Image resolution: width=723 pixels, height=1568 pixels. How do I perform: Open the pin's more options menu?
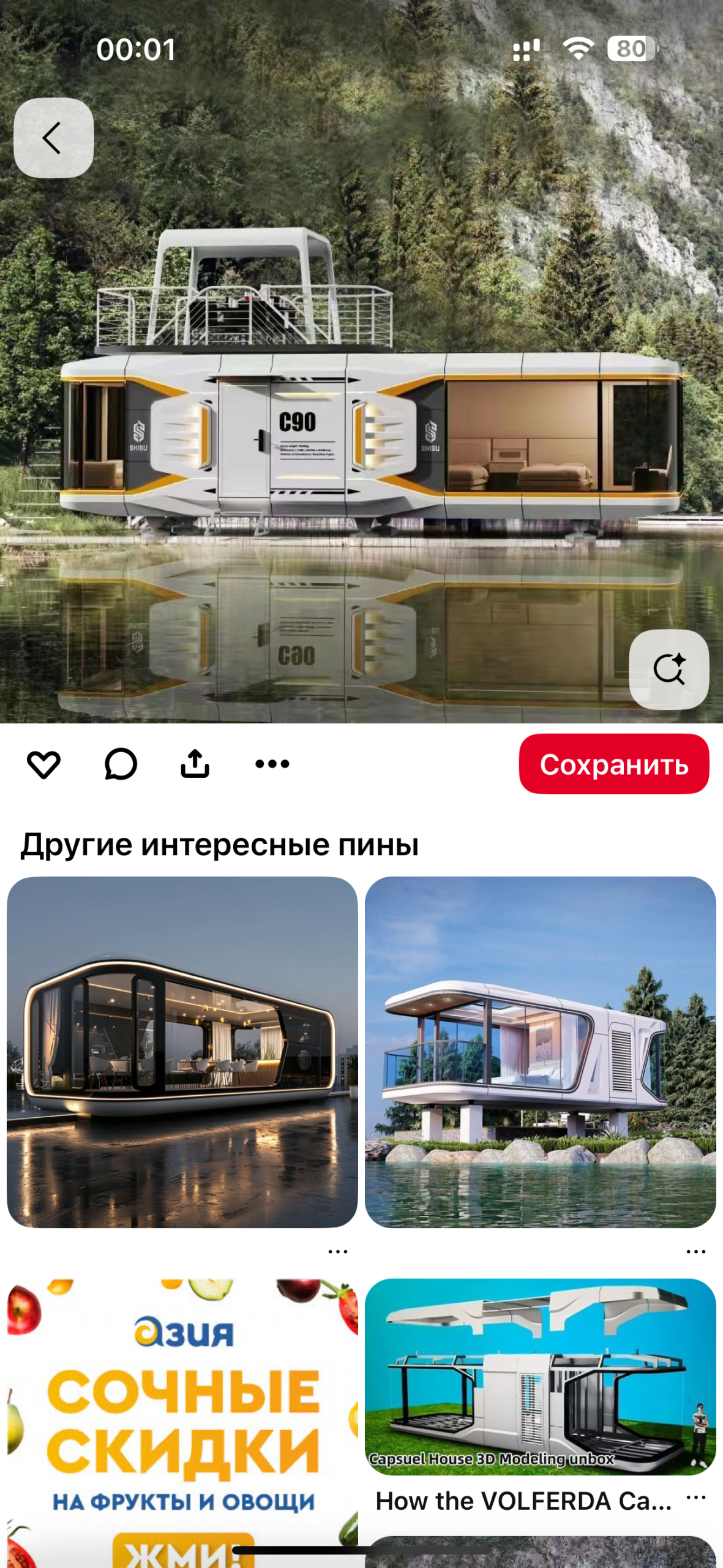tap(272, 764)
